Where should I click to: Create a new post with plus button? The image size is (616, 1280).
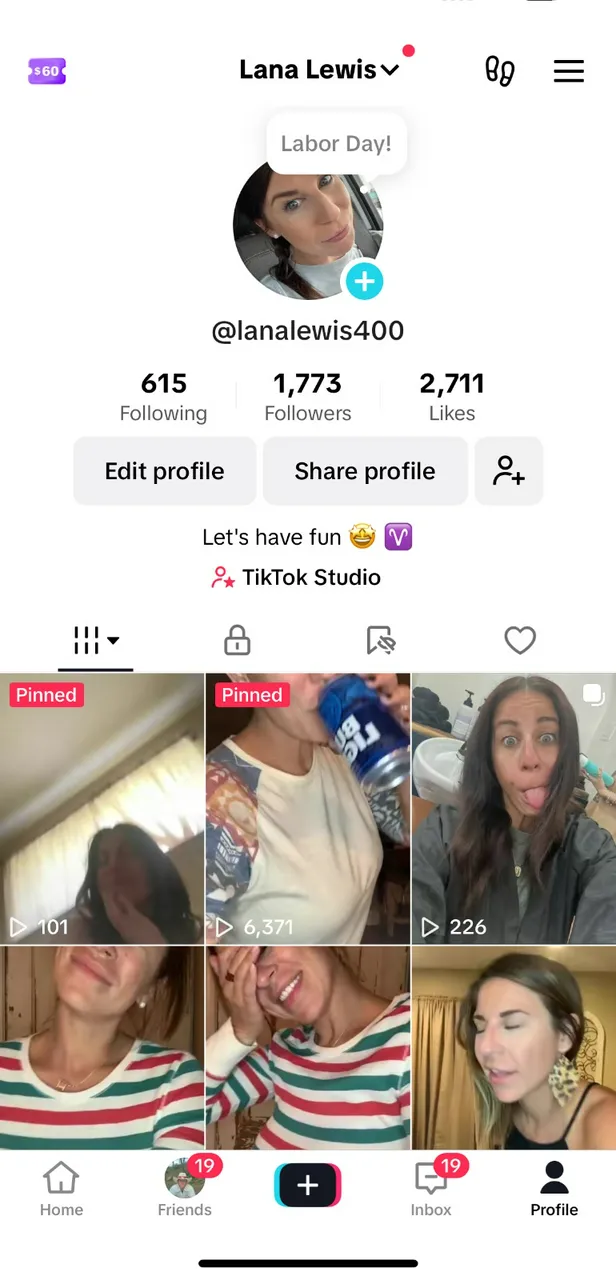pyautogui.click(x=308, y=1186)
